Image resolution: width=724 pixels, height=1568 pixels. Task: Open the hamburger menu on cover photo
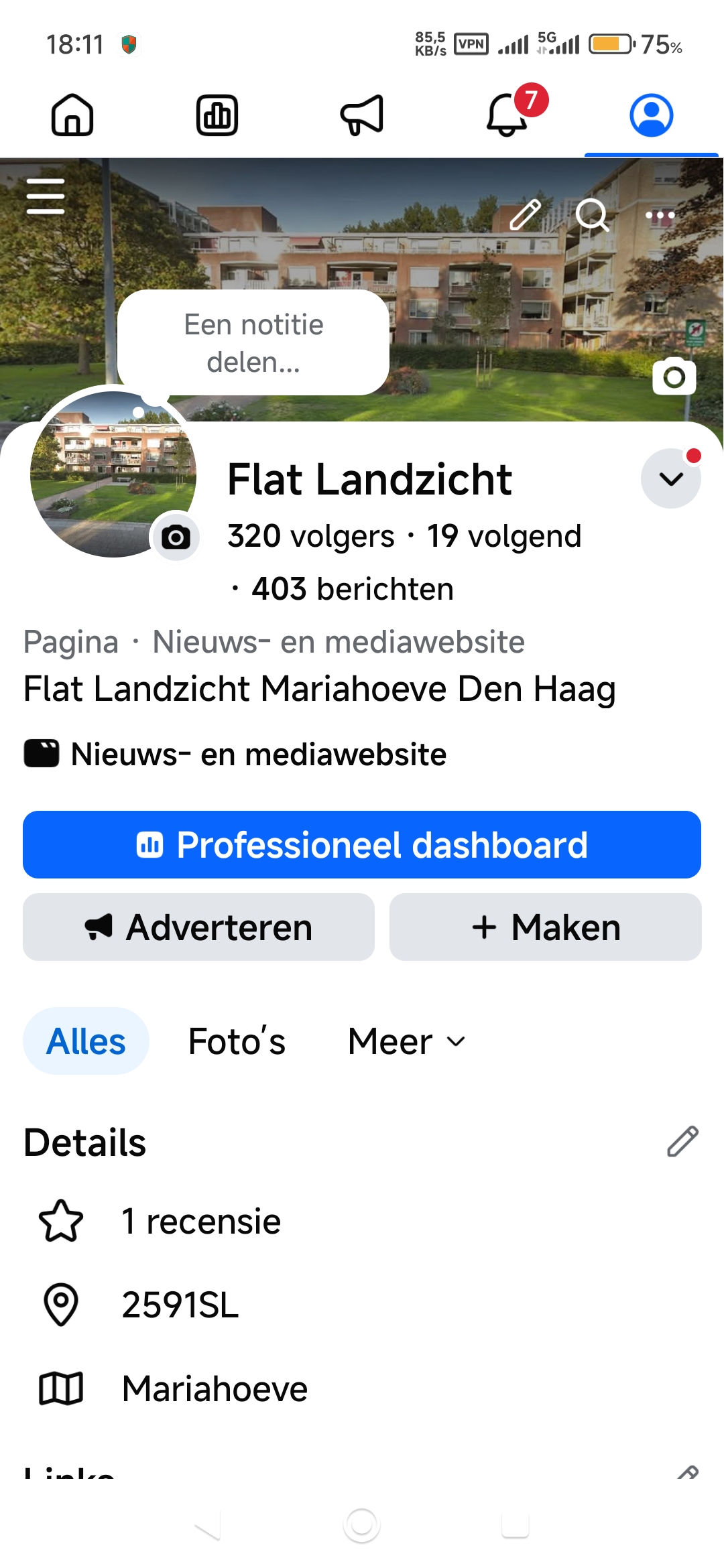[x=46, y=196]
